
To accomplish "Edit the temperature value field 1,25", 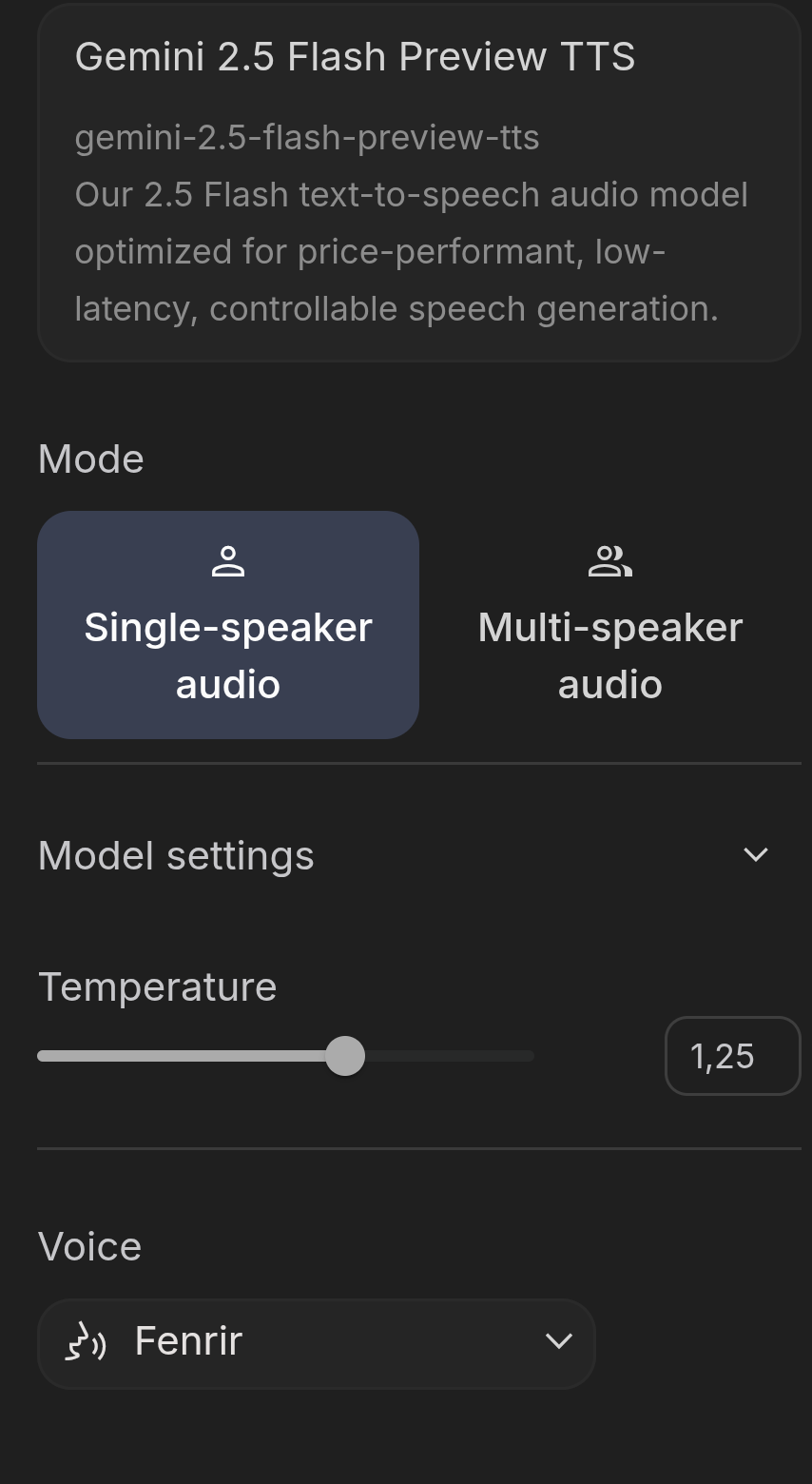I will (731, 1056).
